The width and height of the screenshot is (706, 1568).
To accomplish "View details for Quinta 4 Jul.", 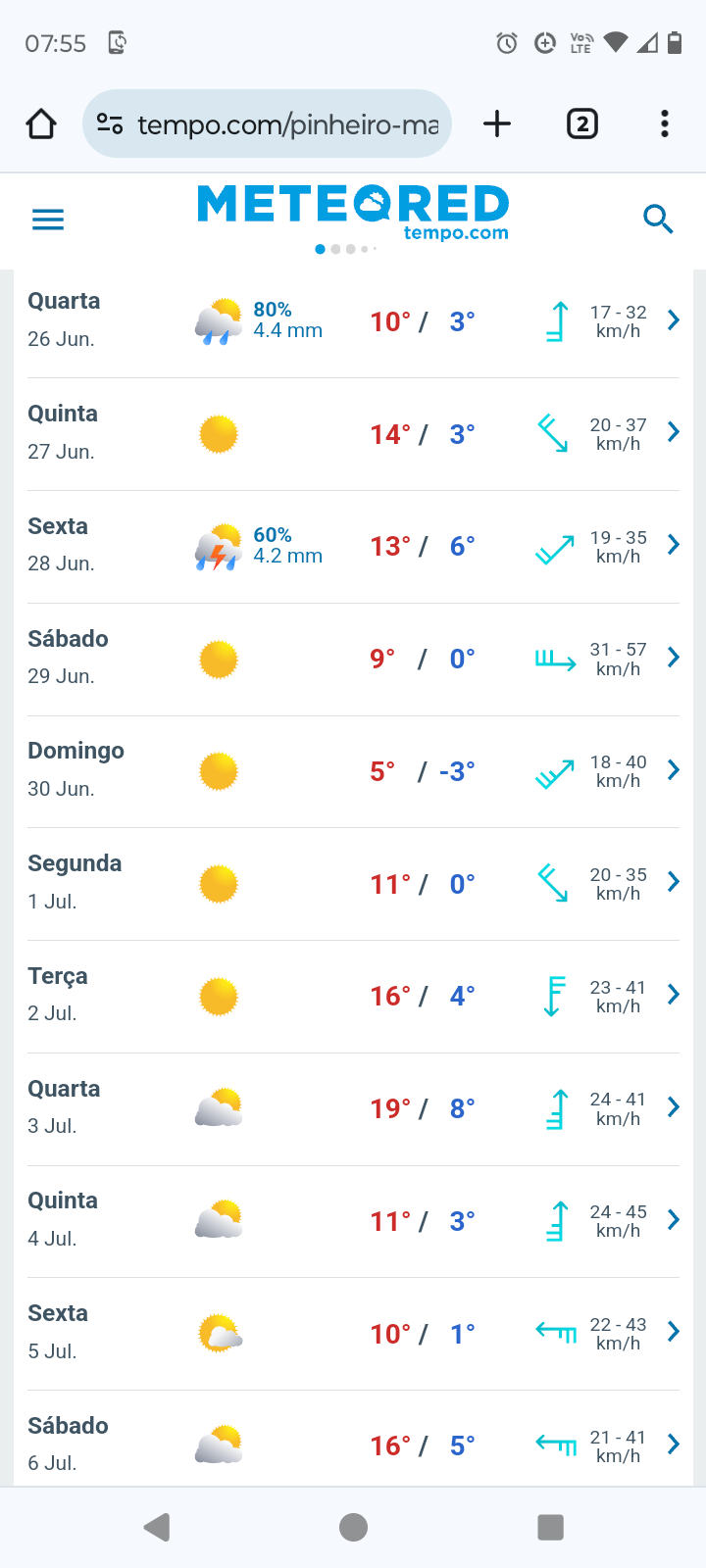I will tap(353, 1221).
